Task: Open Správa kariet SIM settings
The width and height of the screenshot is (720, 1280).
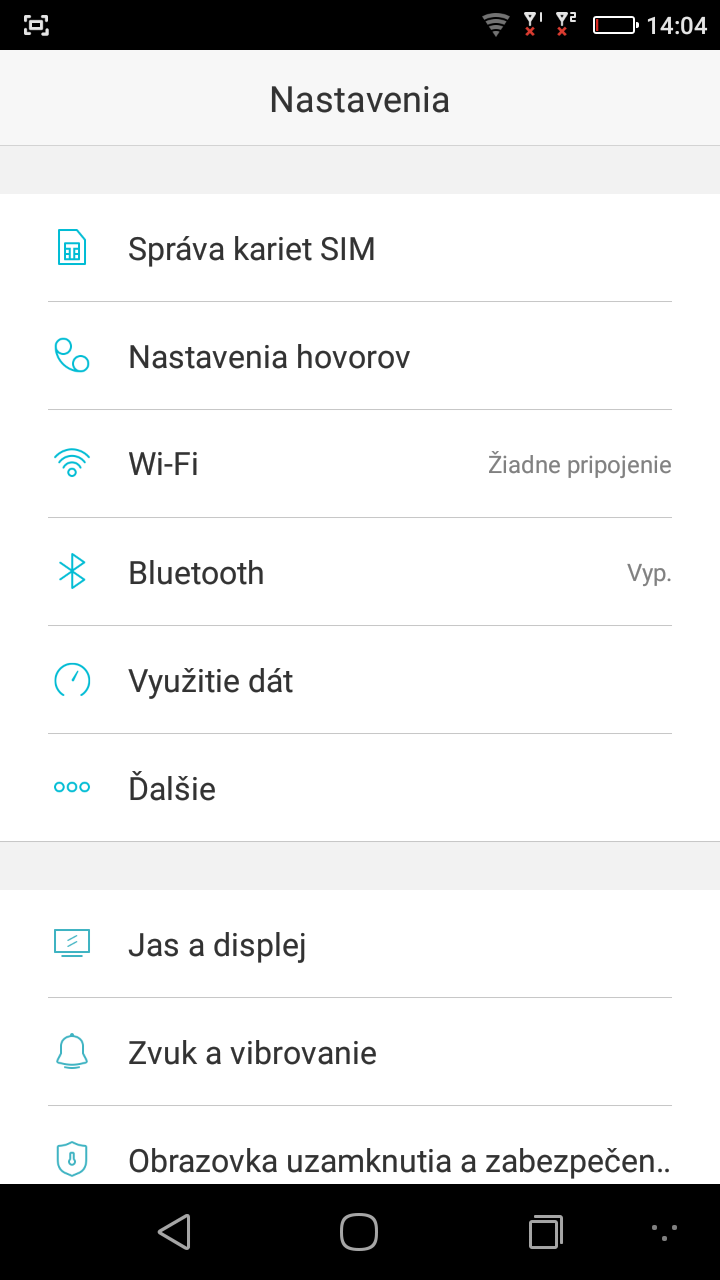Action: pyautogui.click(x=360, y=248)
